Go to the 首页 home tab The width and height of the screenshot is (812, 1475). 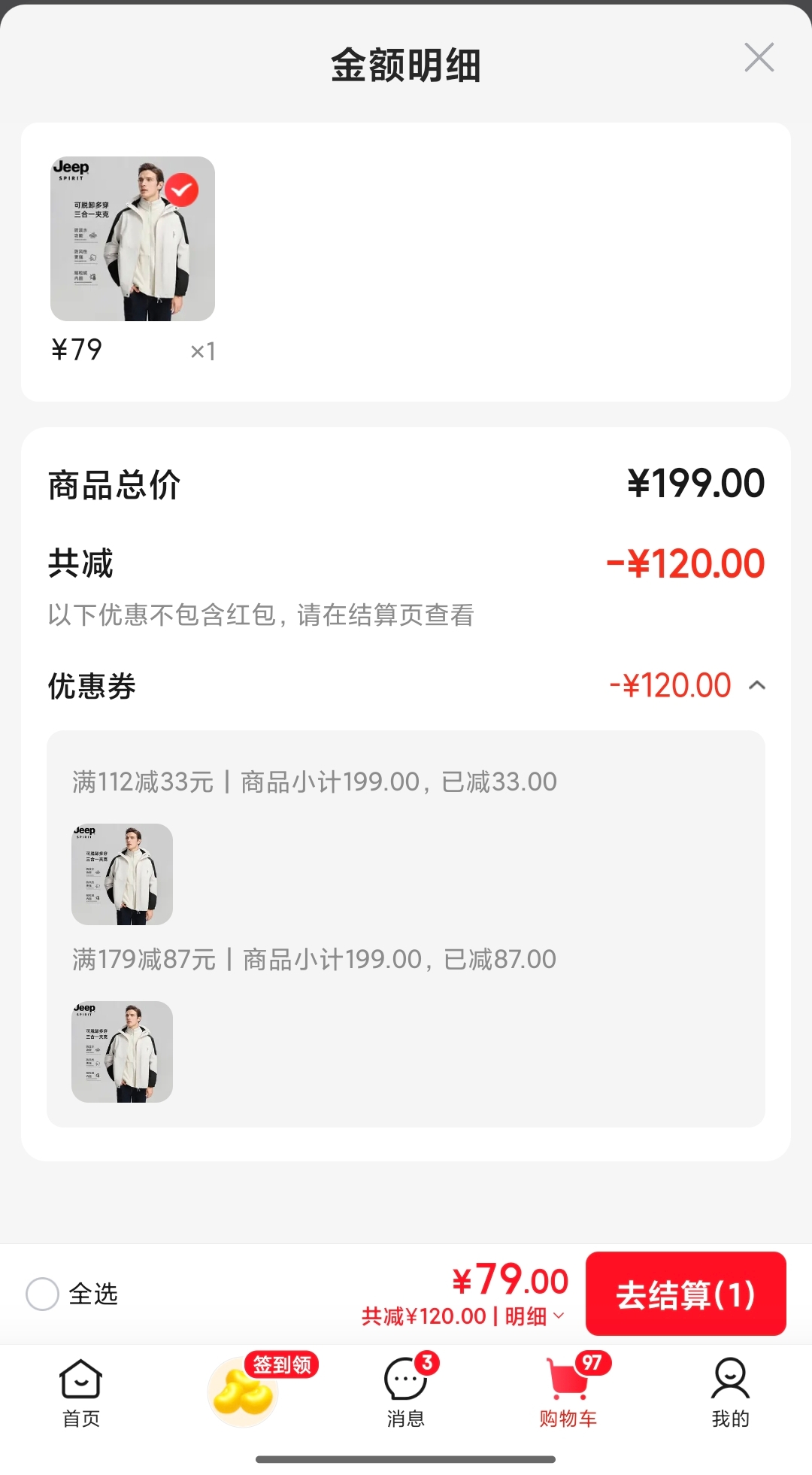coord(80,1393)
